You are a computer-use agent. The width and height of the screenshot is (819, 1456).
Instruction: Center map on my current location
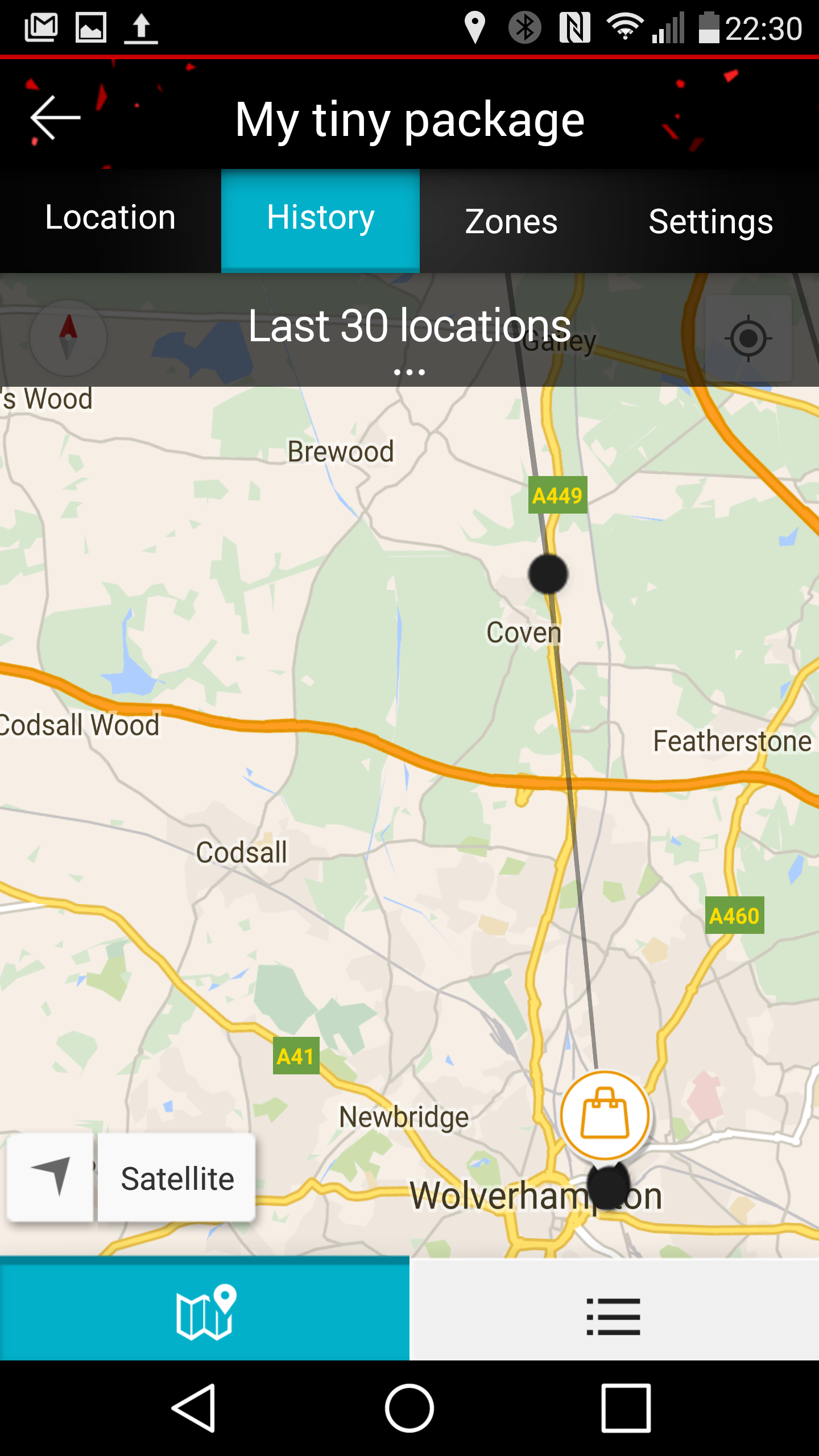(748, 338)
